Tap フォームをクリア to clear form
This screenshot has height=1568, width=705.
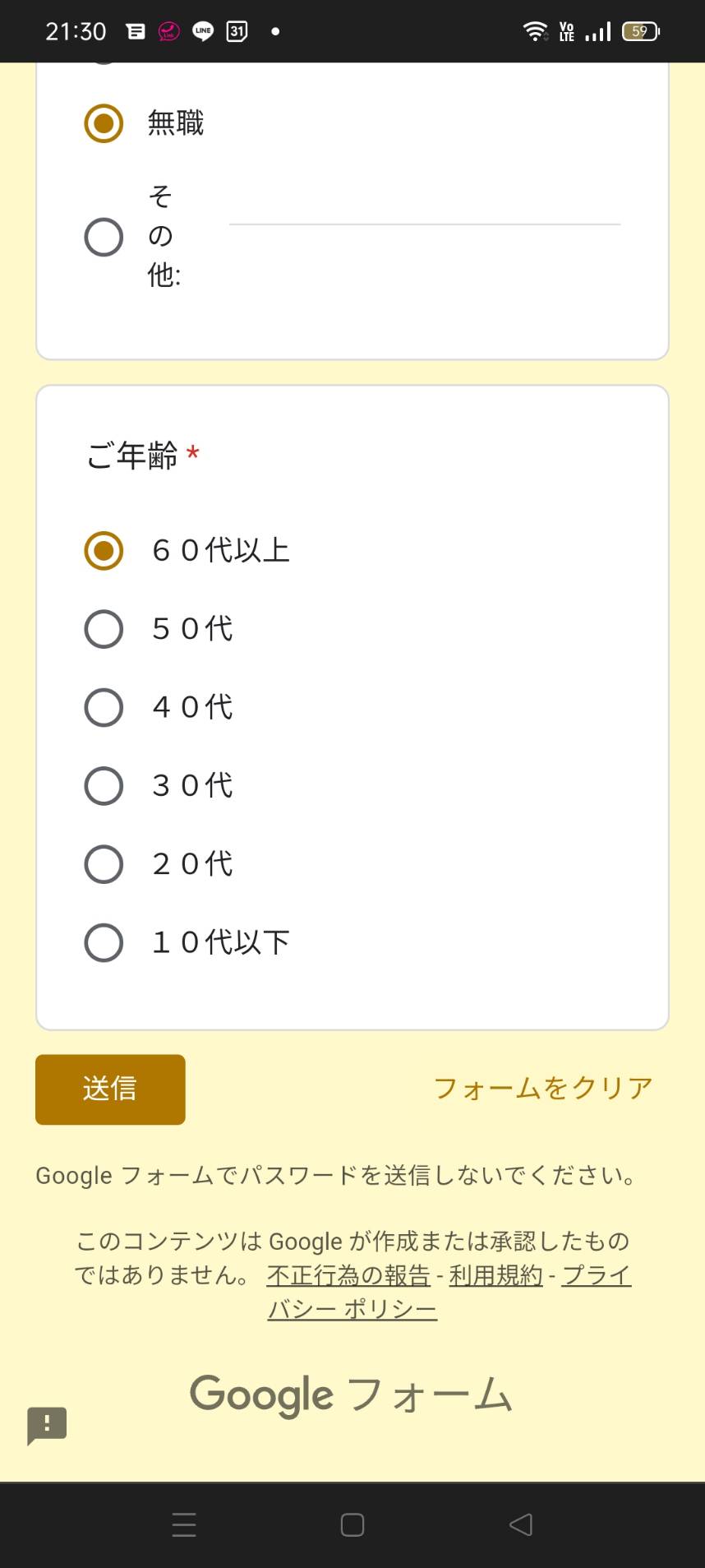(542, 1089)
